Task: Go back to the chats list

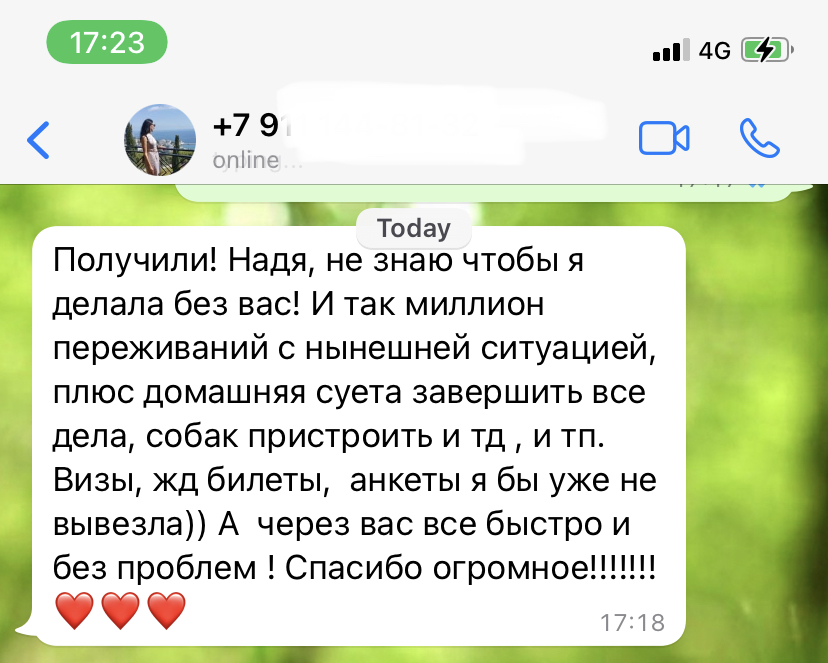Action: tap(38, 140)
